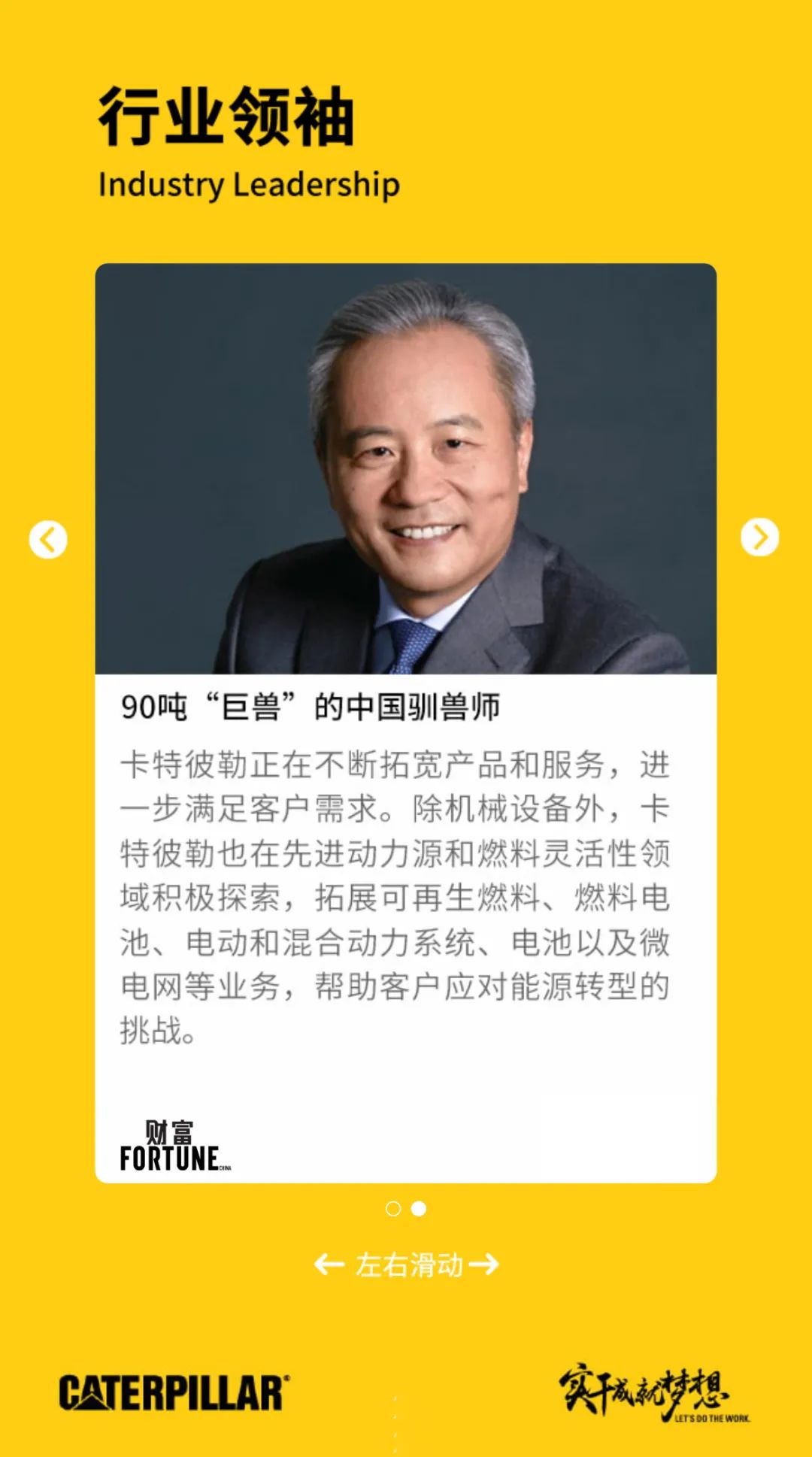Viewport: 812px width, 1457px height.
Task: Go to the previous carousel slide
Action: (48, 540)
